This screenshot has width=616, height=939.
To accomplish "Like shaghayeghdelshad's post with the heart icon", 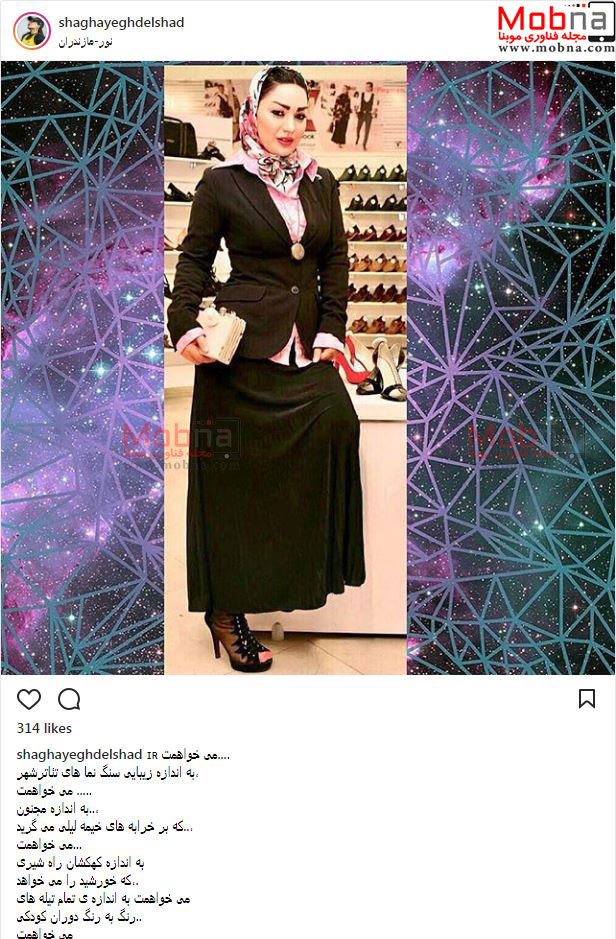I will [30, 699].
